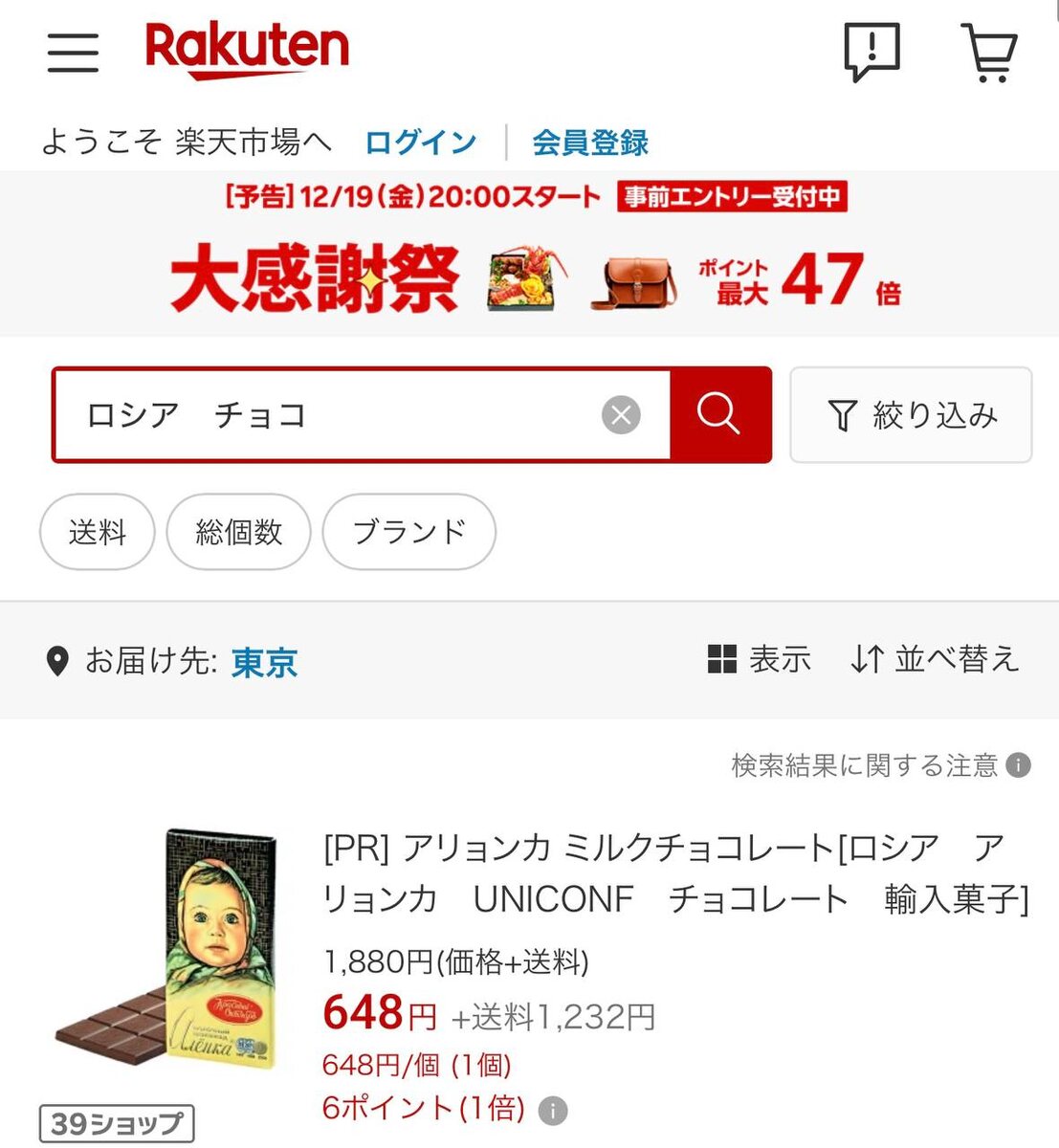Open the 並べ替え sort options
The width and height of the screenshot is (1059, 1148).
point(935,659)
